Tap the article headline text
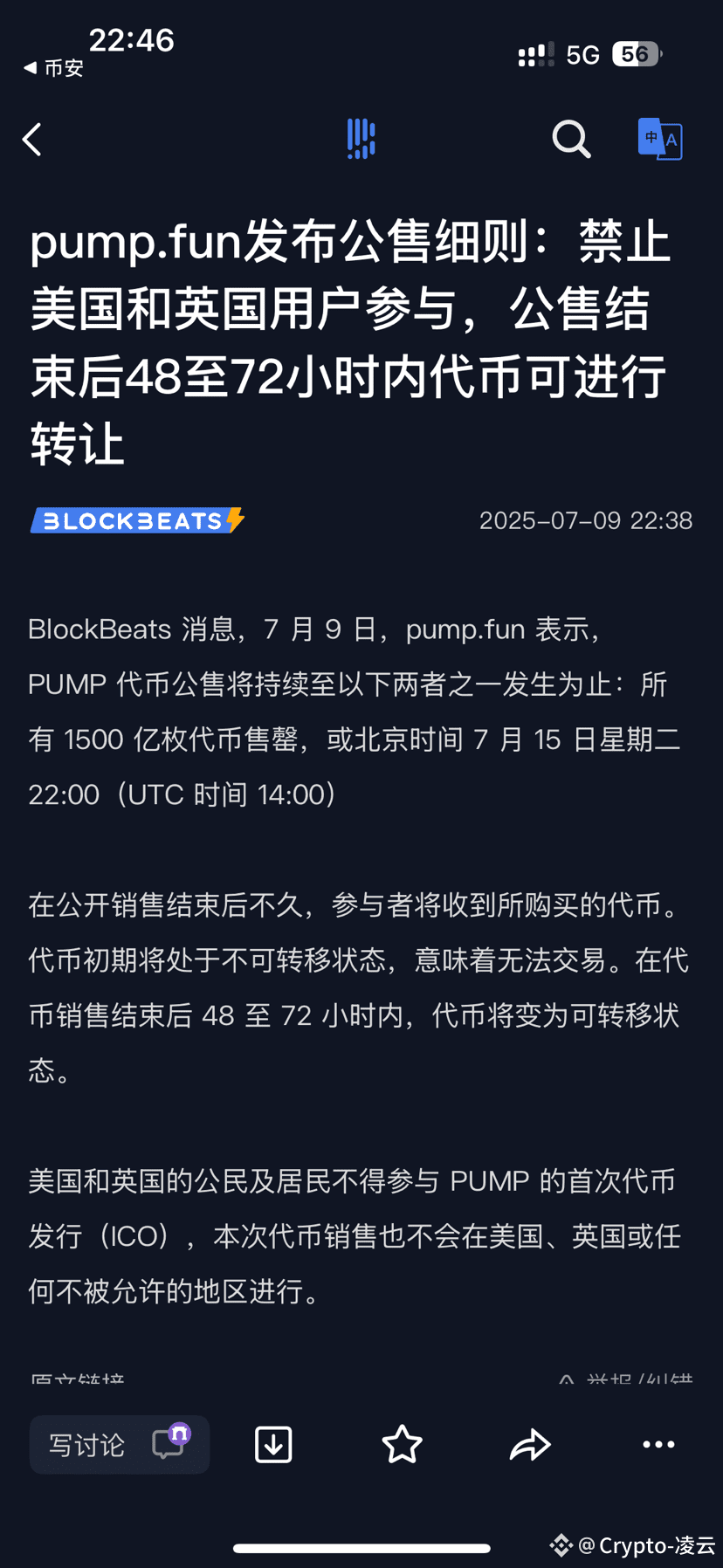 pos(349,342)
